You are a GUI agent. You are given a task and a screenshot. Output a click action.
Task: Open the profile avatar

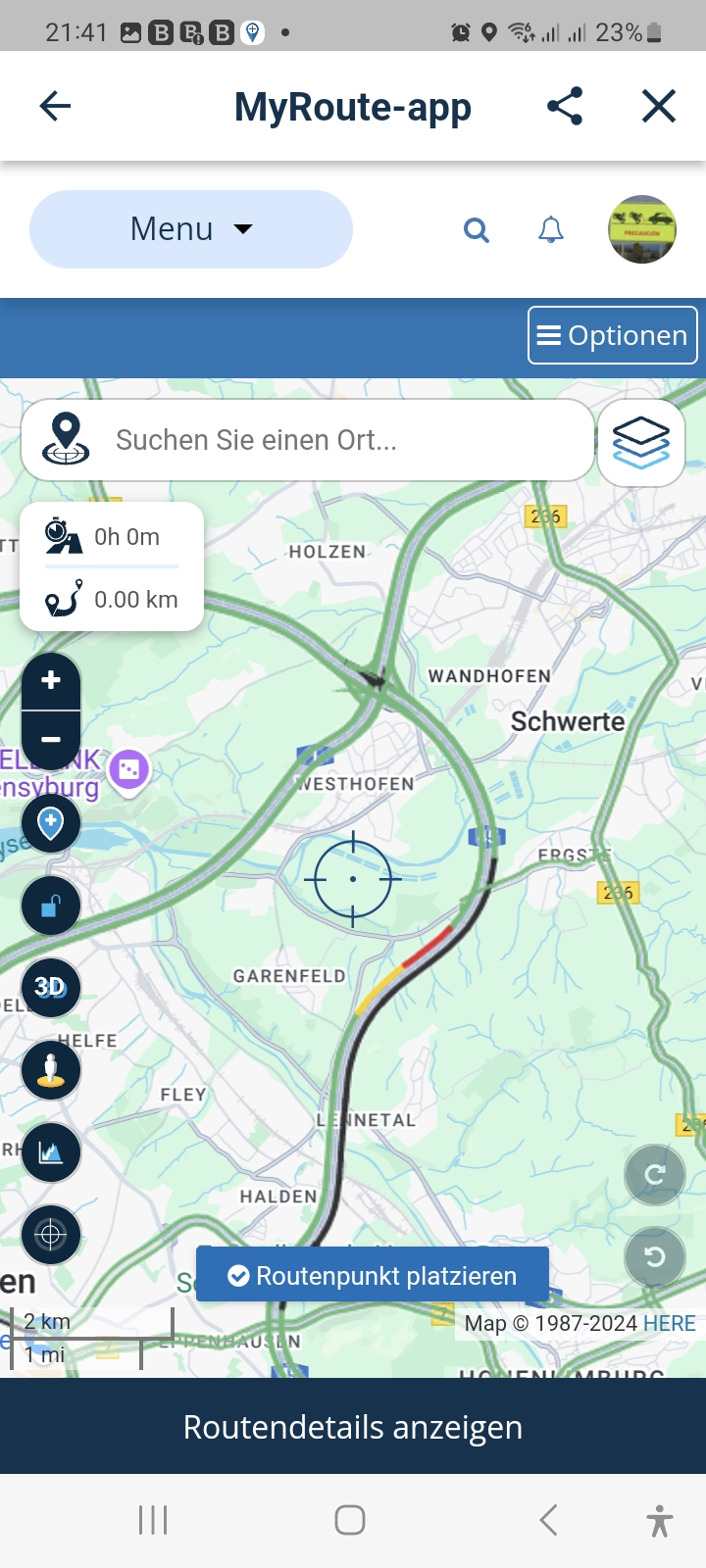coord(642,229)
